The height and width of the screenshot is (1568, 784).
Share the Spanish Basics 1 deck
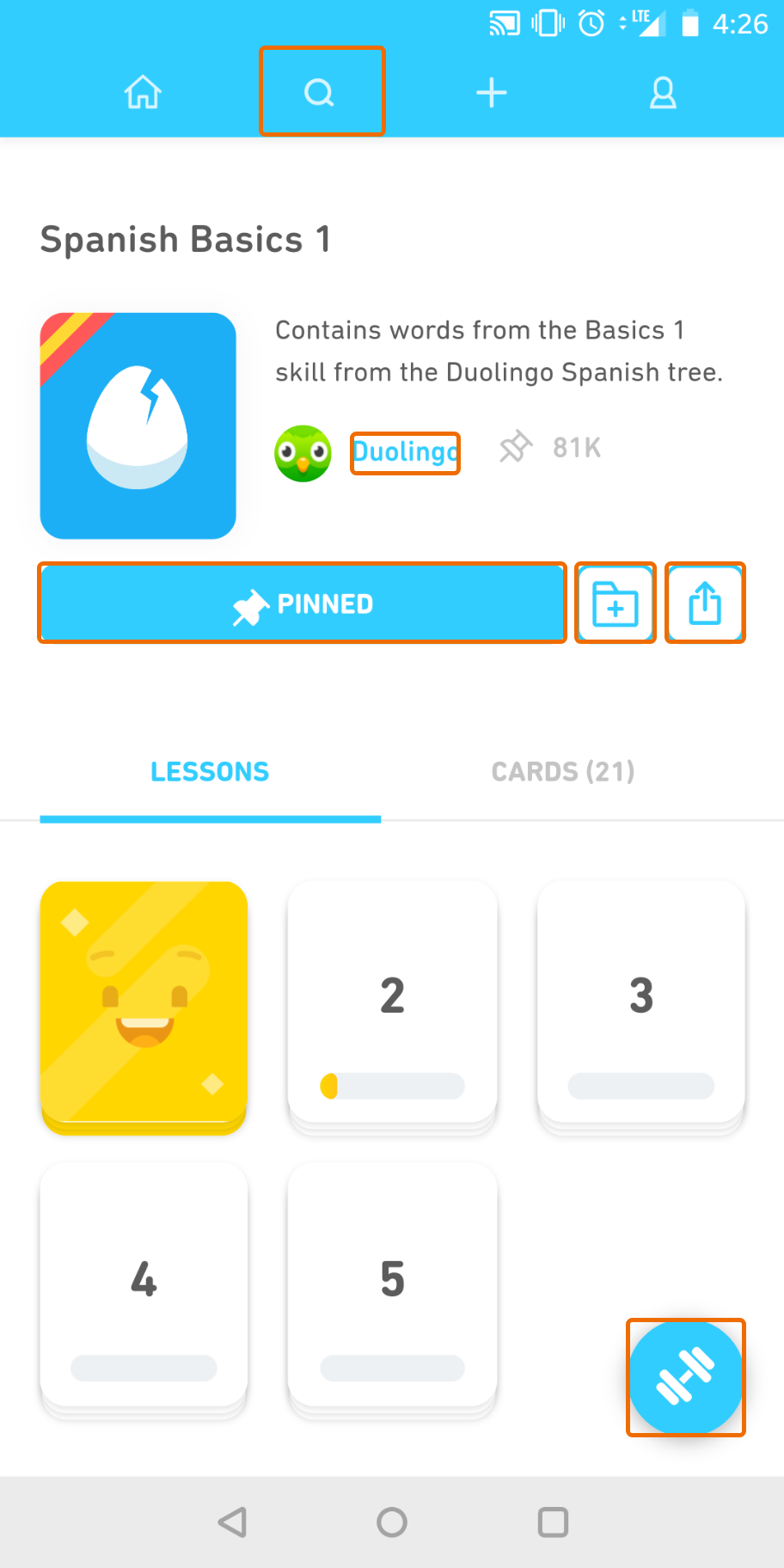[x=705, y=603]
